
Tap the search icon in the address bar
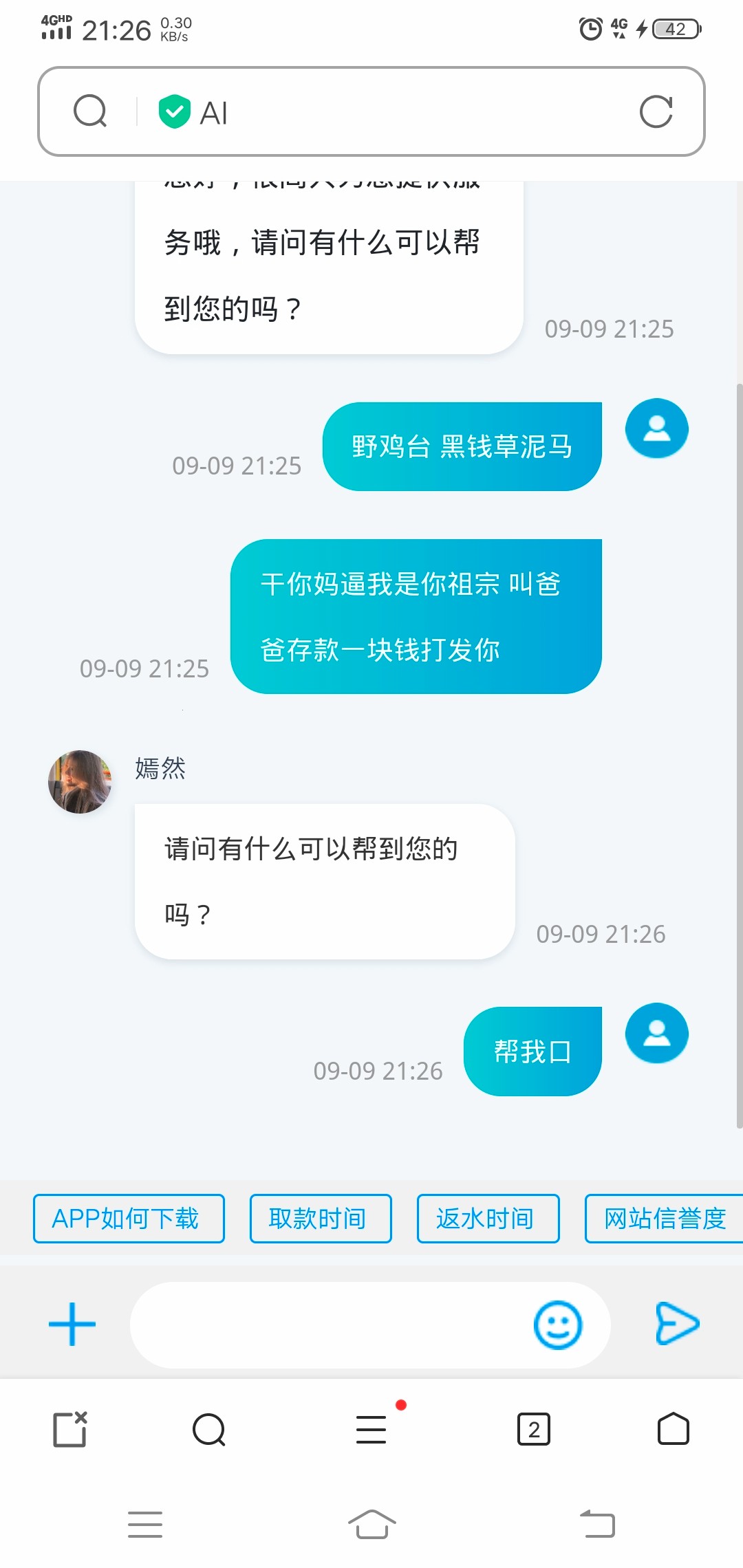click(90, 111)
